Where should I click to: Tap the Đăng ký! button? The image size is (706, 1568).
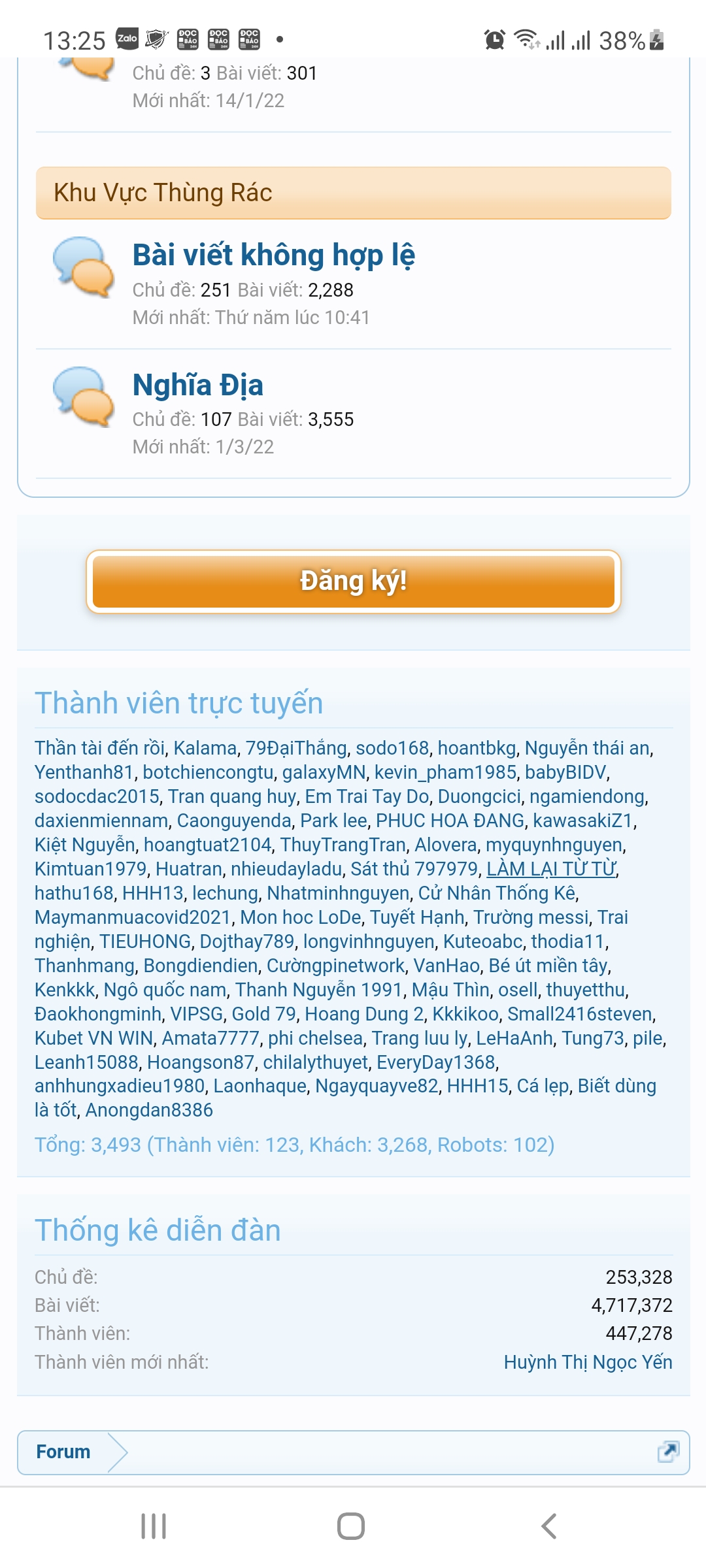[354, 581]
